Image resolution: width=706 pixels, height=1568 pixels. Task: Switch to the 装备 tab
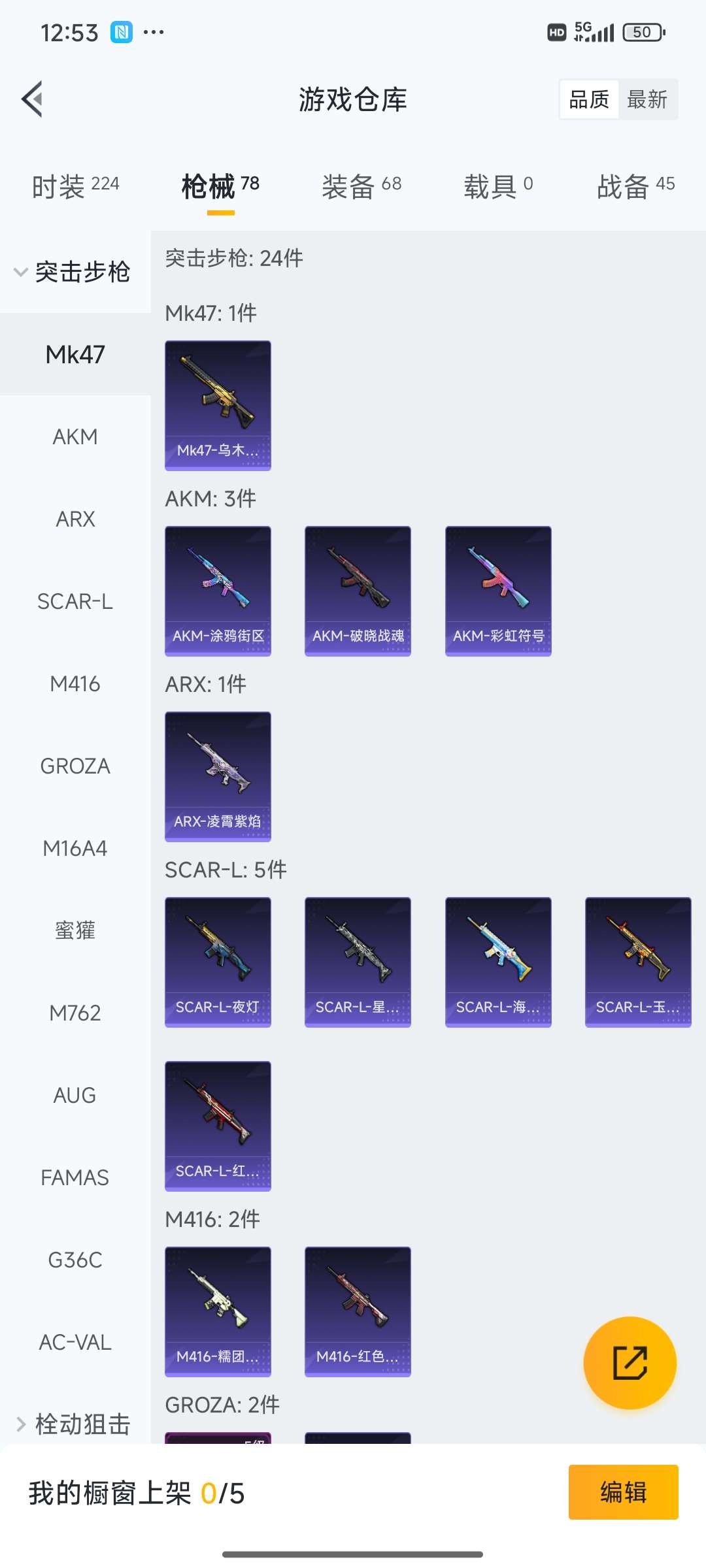[x=361, y=186]
